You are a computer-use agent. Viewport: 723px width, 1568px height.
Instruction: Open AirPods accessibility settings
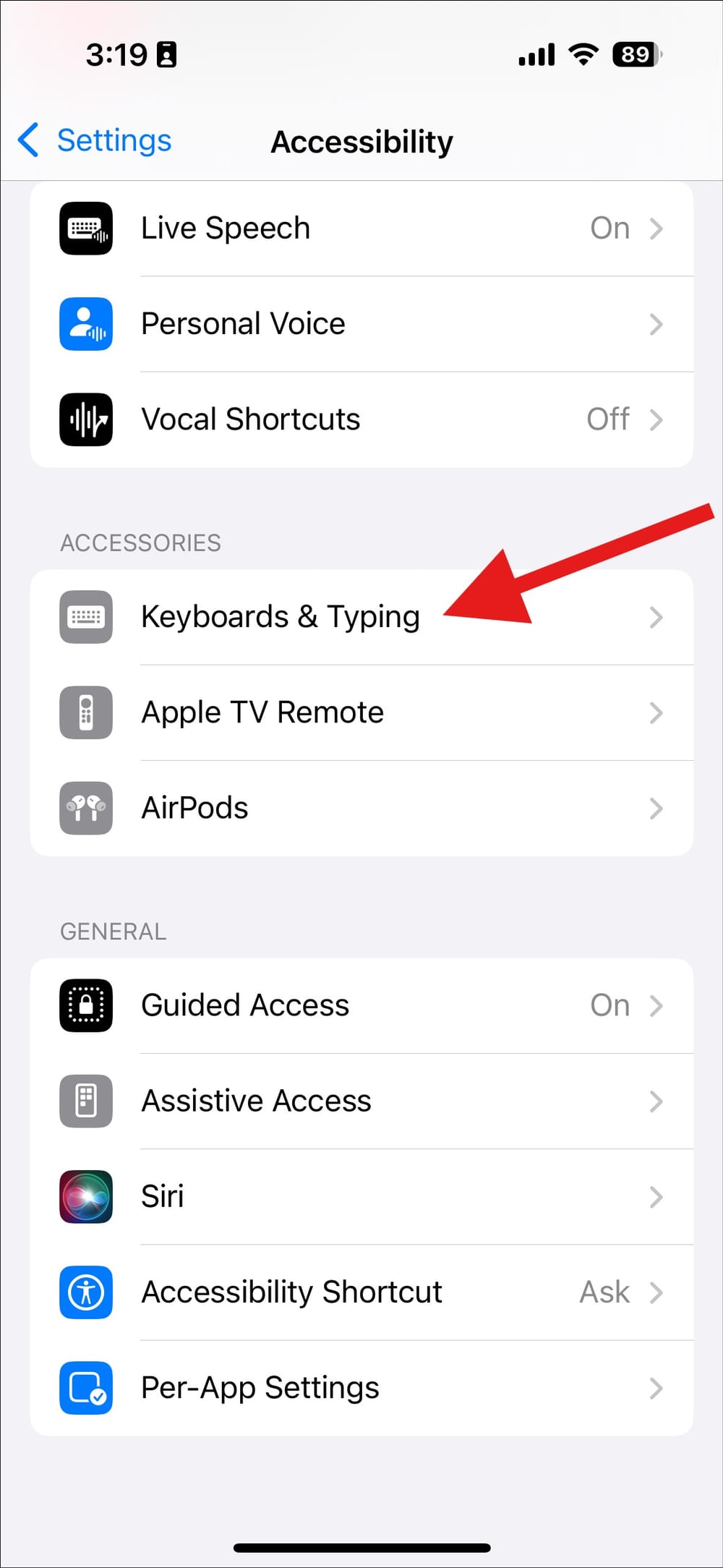pos(361,808)
